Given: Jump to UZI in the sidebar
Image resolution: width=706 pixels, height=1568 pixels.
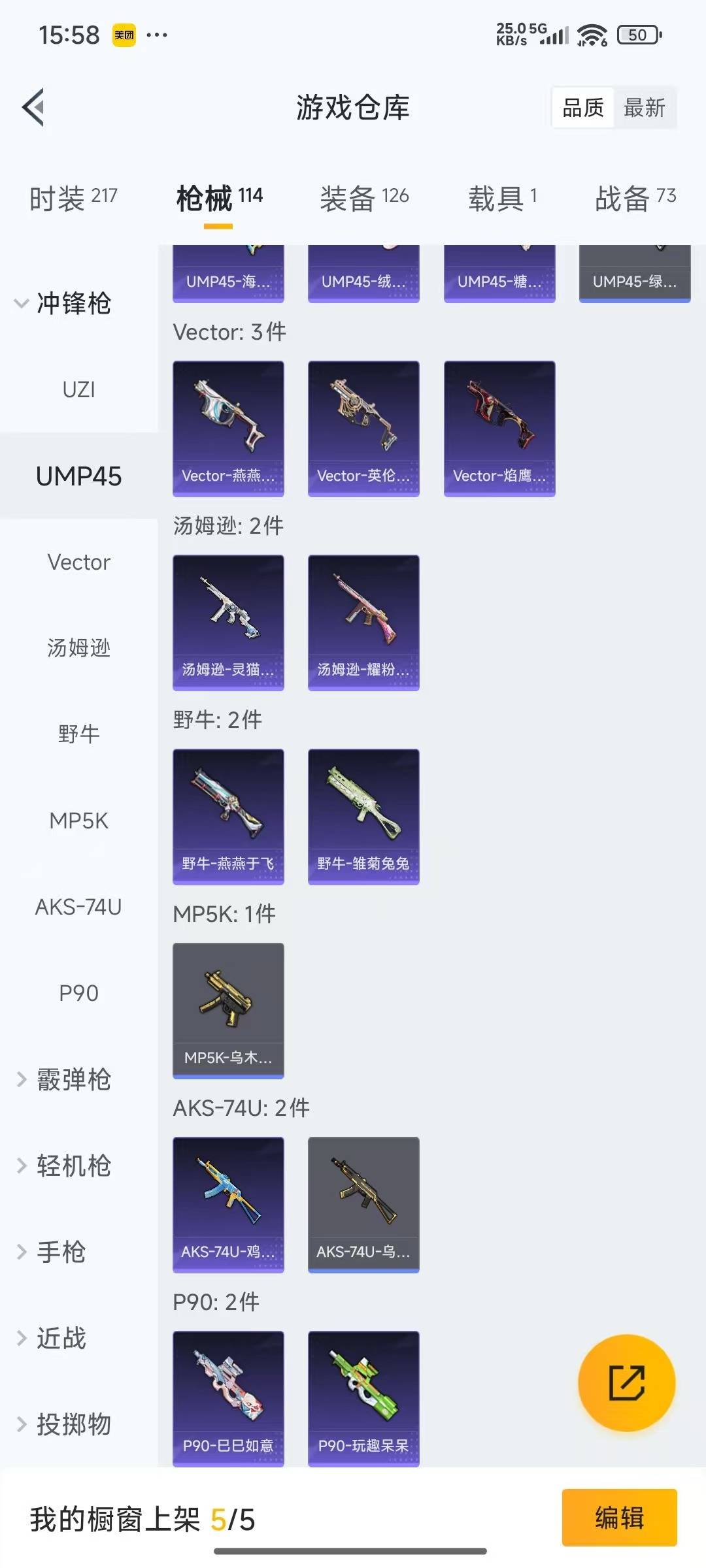Looking at the screenshot, I should 78,390.
